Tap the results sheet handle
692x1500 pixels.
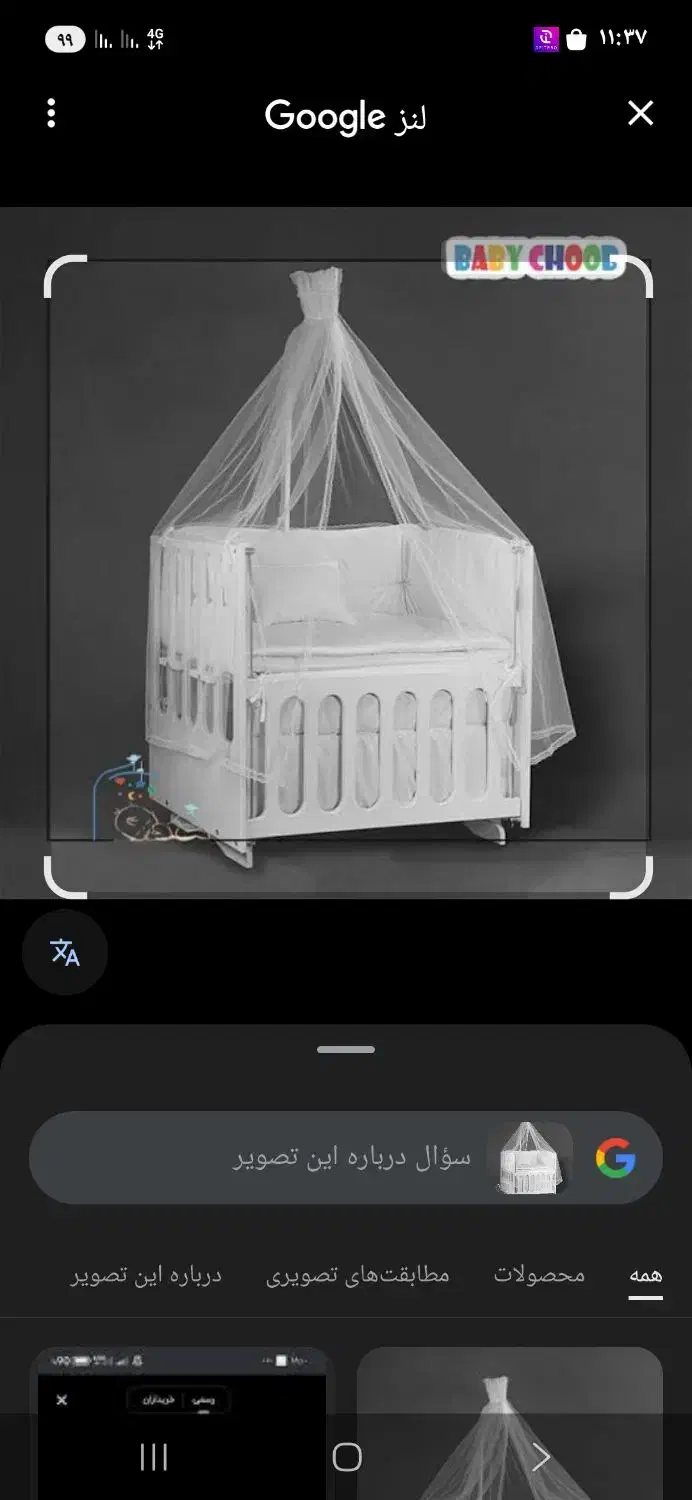(x=346, y=1050)
